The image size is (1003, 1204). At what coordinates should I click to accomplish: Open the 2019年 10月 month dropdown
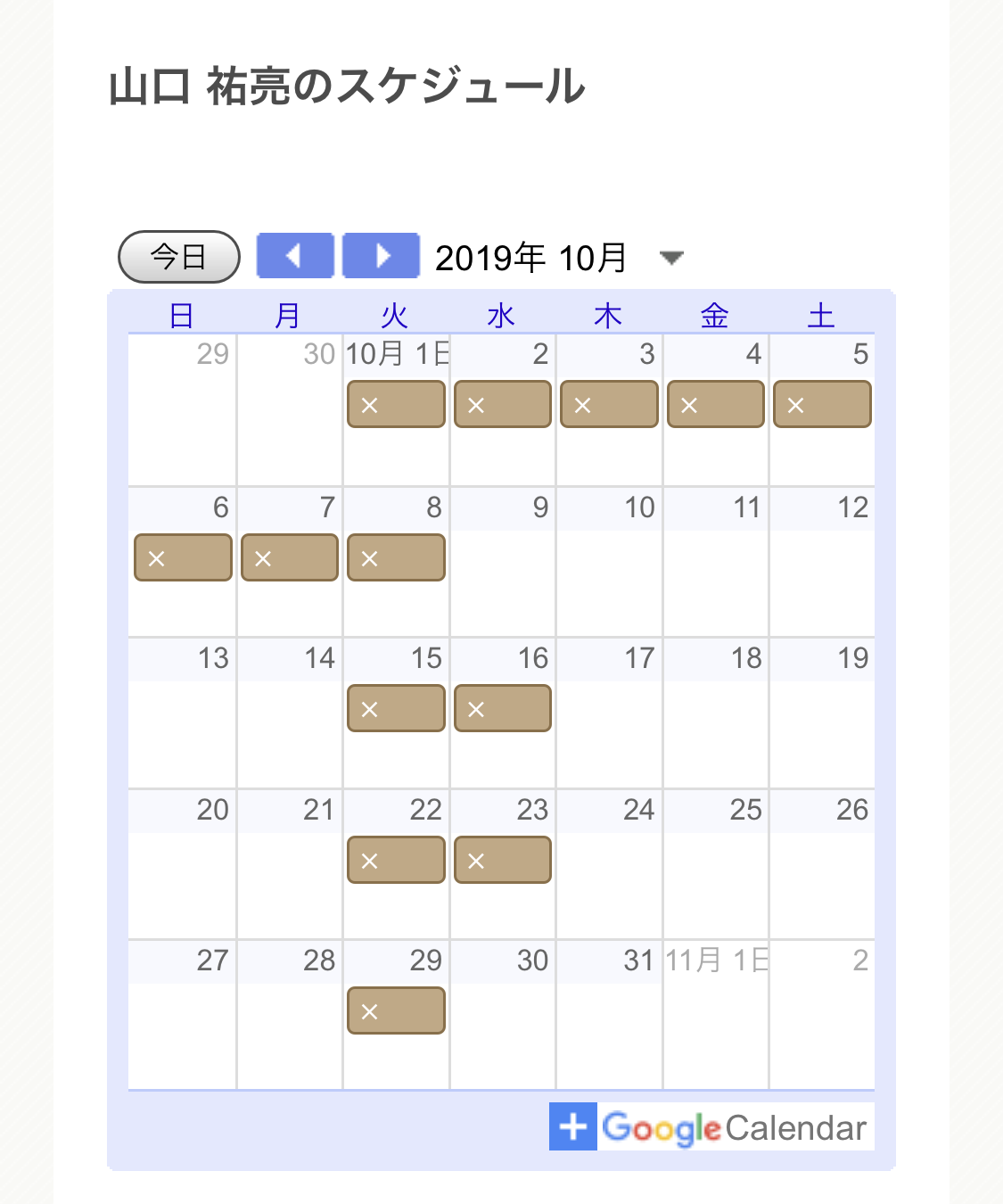(670, 258)
